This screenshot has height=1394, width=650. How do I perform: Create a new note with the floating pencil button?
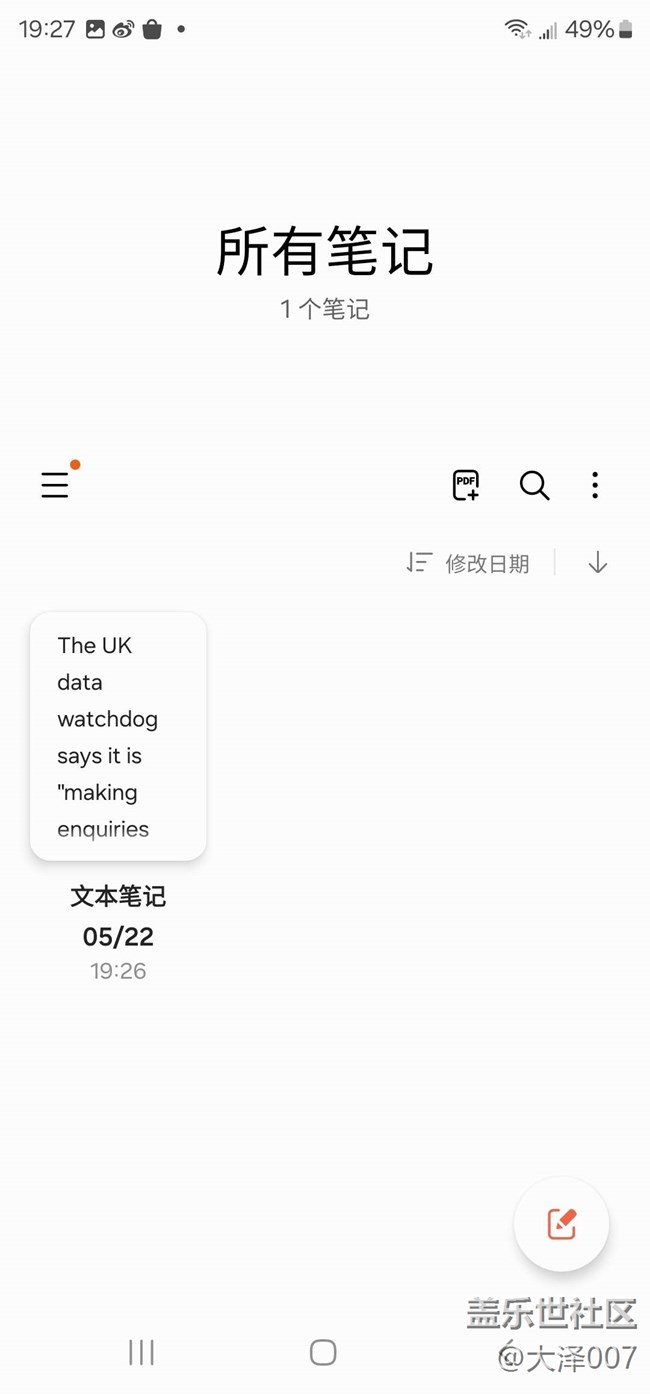pyautogui.click(x=561, y=1224)
